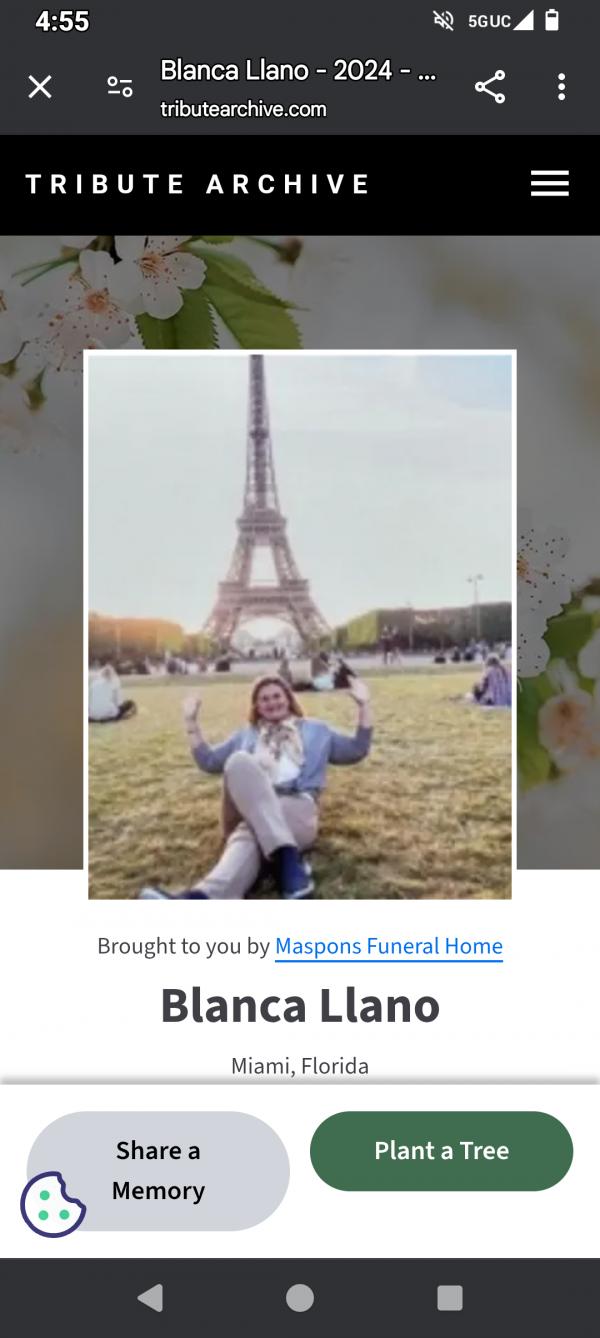Viewport: 600px width, 1338px height.
Task: Open cookie preferences icon
Action: tap(53, 1205)
